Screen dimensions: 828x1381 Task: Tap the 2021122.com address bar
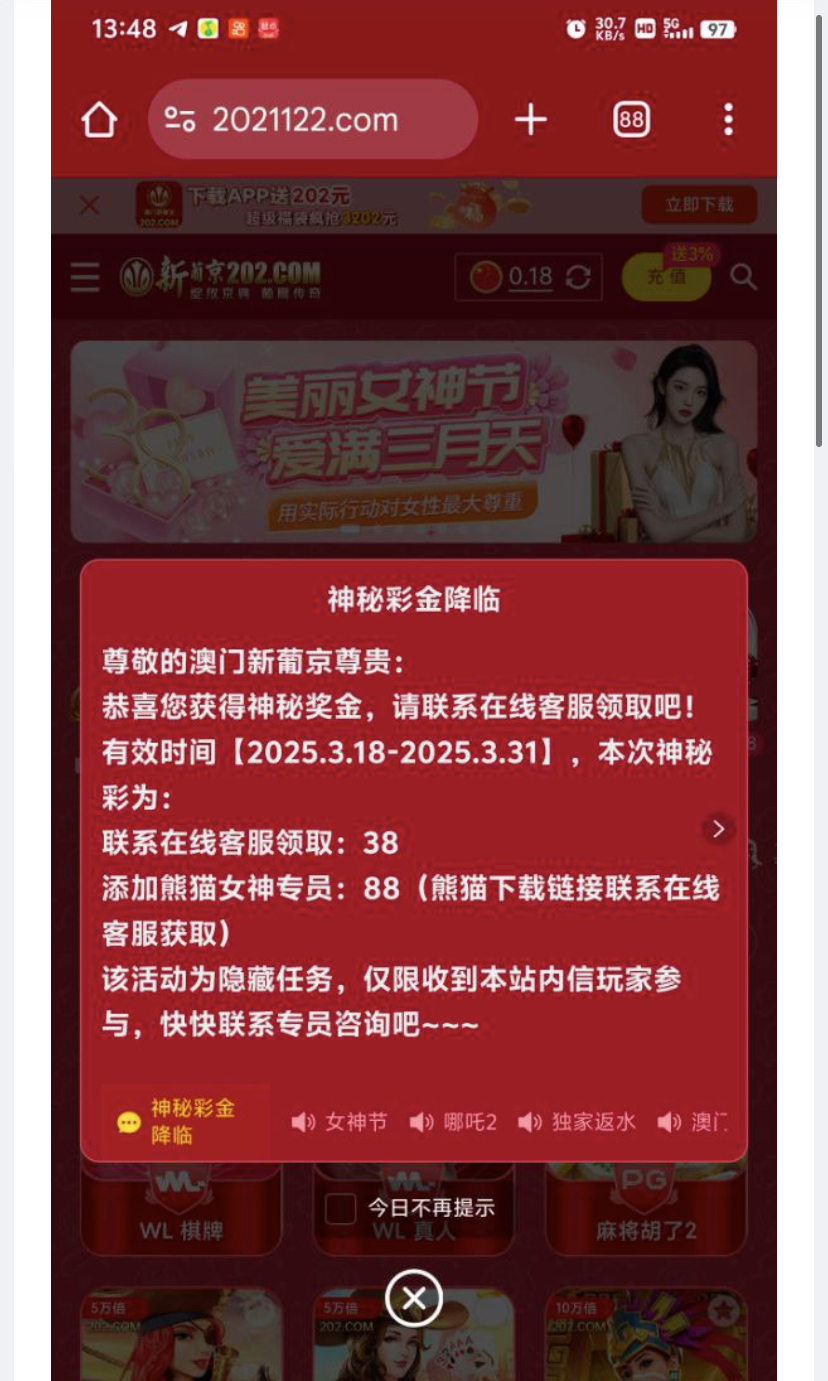click(312, 121)
